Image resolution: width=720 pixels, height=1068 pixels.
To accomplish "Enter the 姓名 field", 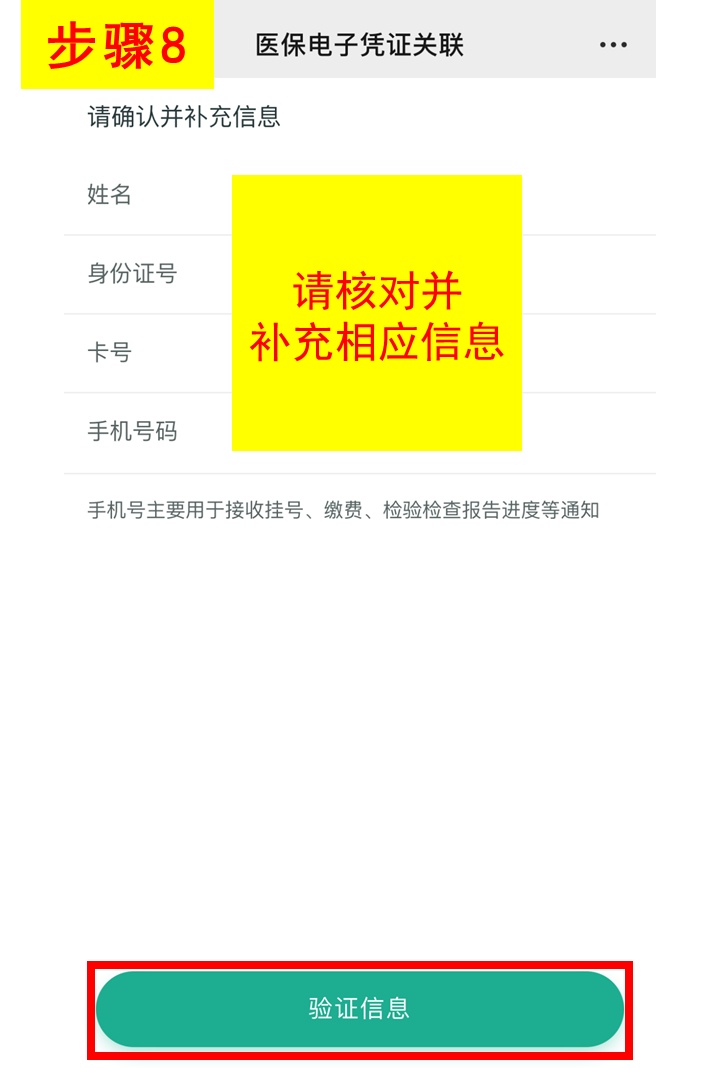I will pyautogui.click(x=580, y=195).
